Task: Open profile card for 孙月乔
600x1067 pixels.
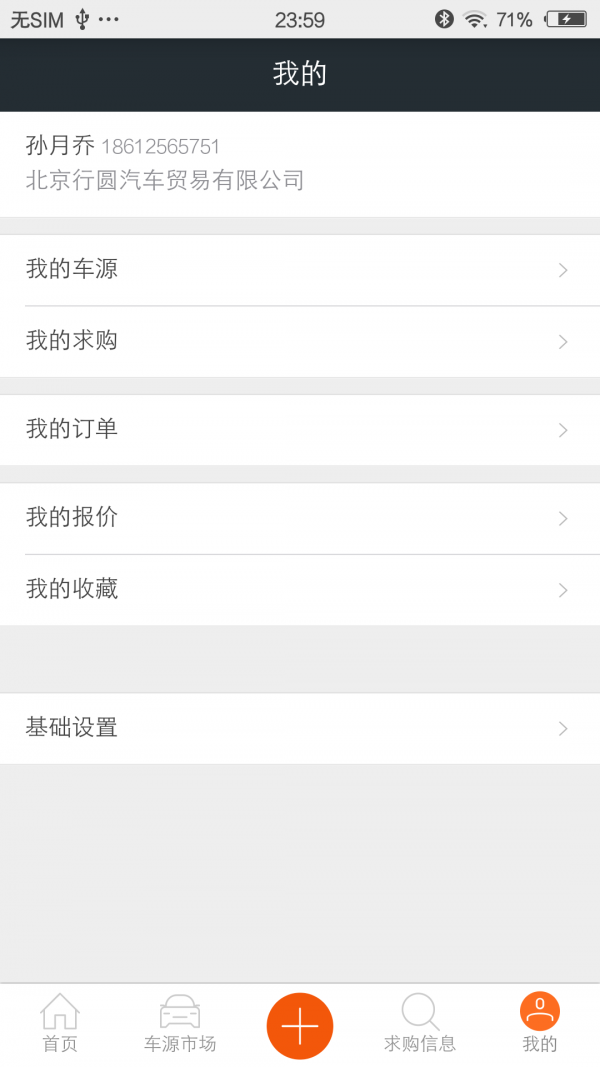Action: click(300, 164)
